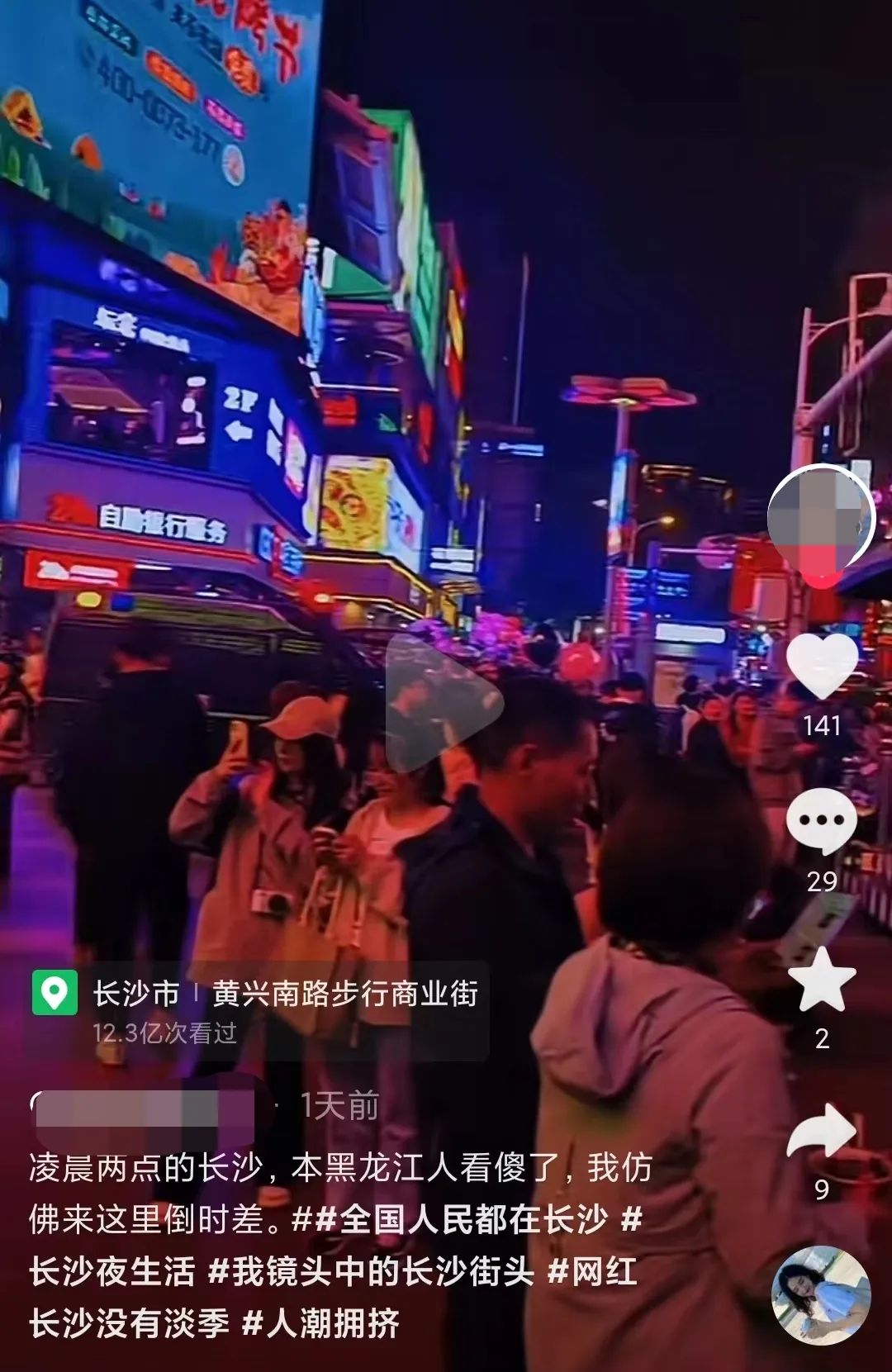
Task: Like this video with the heart icon
Action: (821, 666)
